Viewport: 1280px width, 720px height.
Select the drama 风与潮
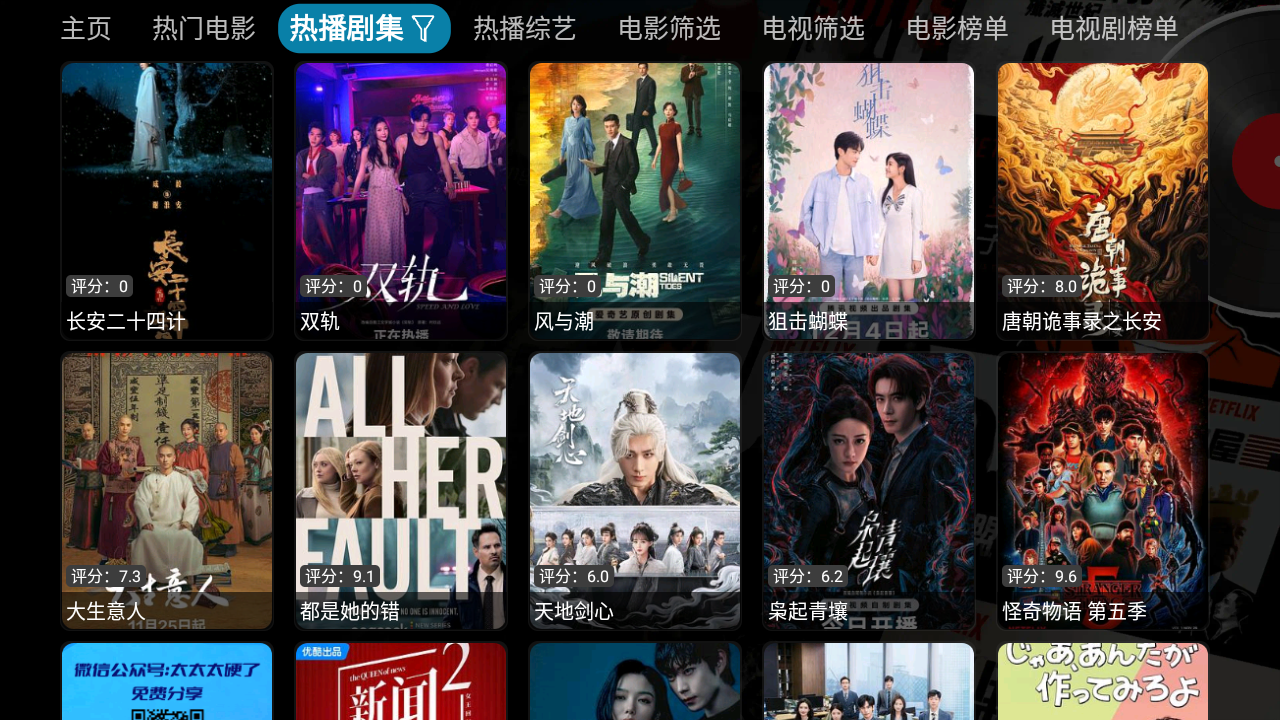click(635, 201)
